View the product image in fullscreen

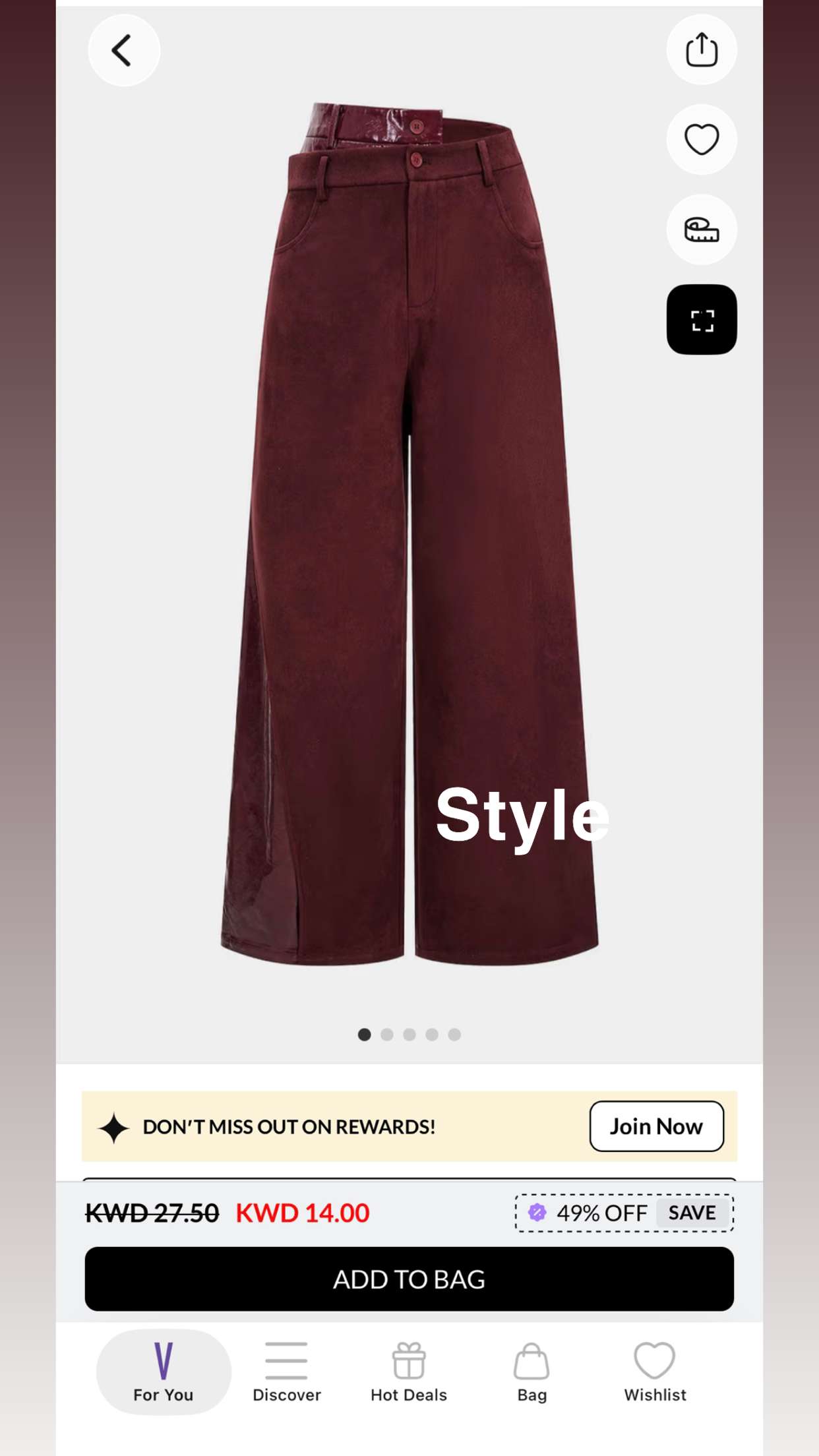[702, 320]
